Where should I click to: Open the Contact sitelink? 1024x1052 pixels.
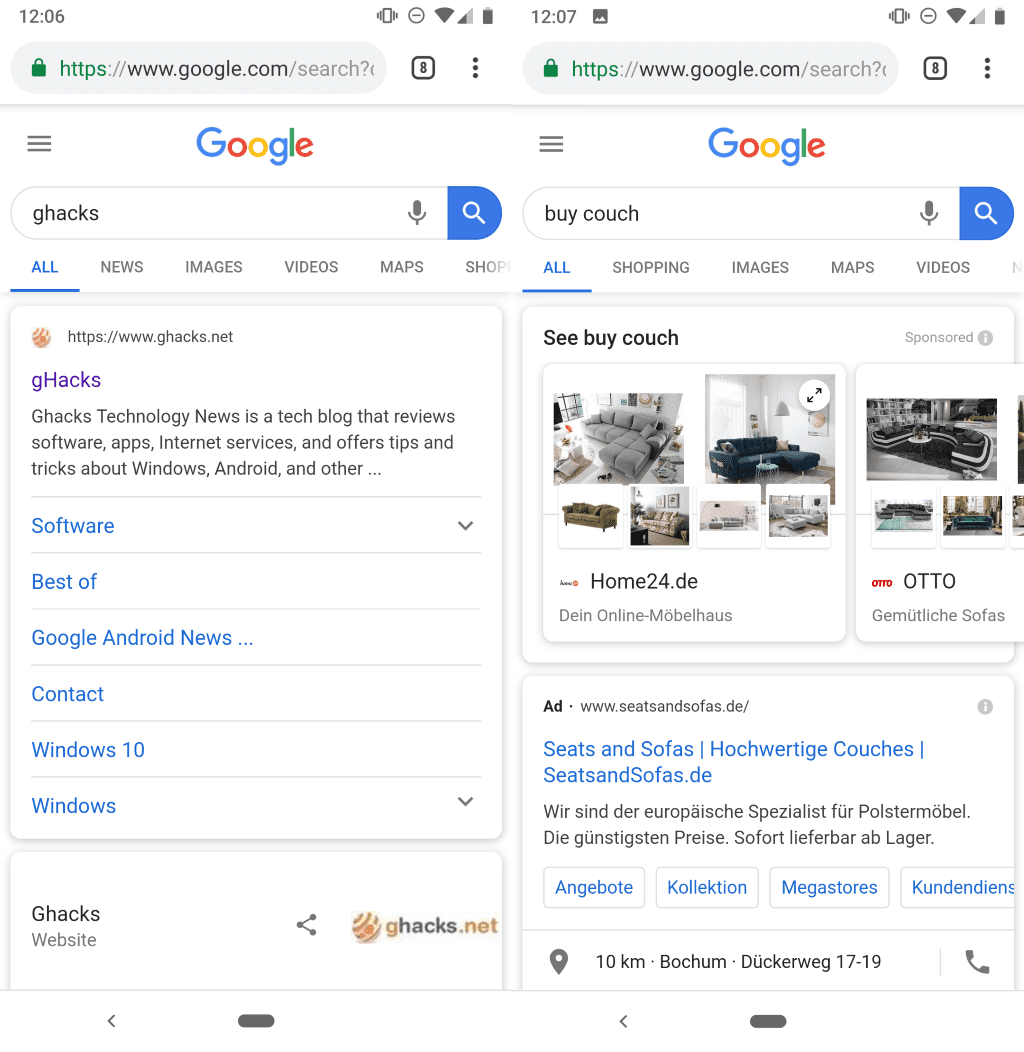click(68, 694)
